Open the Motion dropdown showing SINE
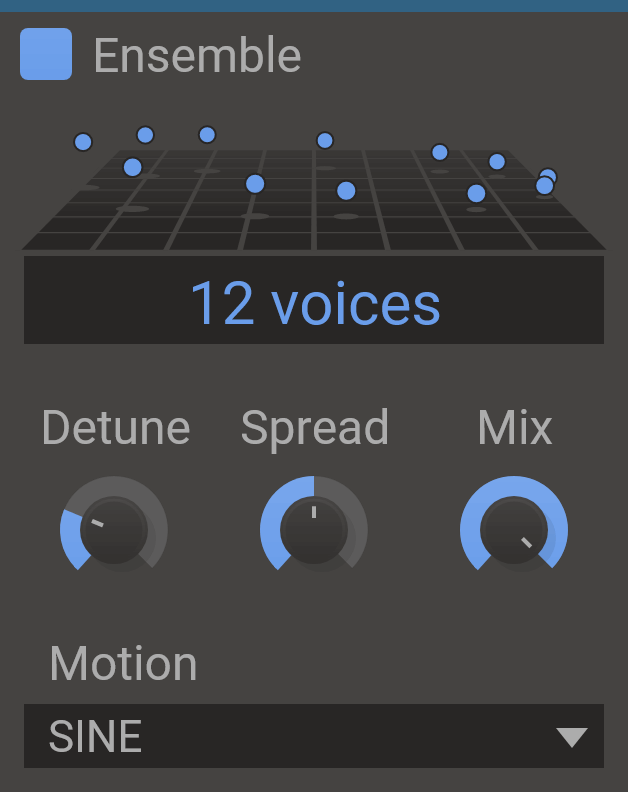 (x=314, y=737)
